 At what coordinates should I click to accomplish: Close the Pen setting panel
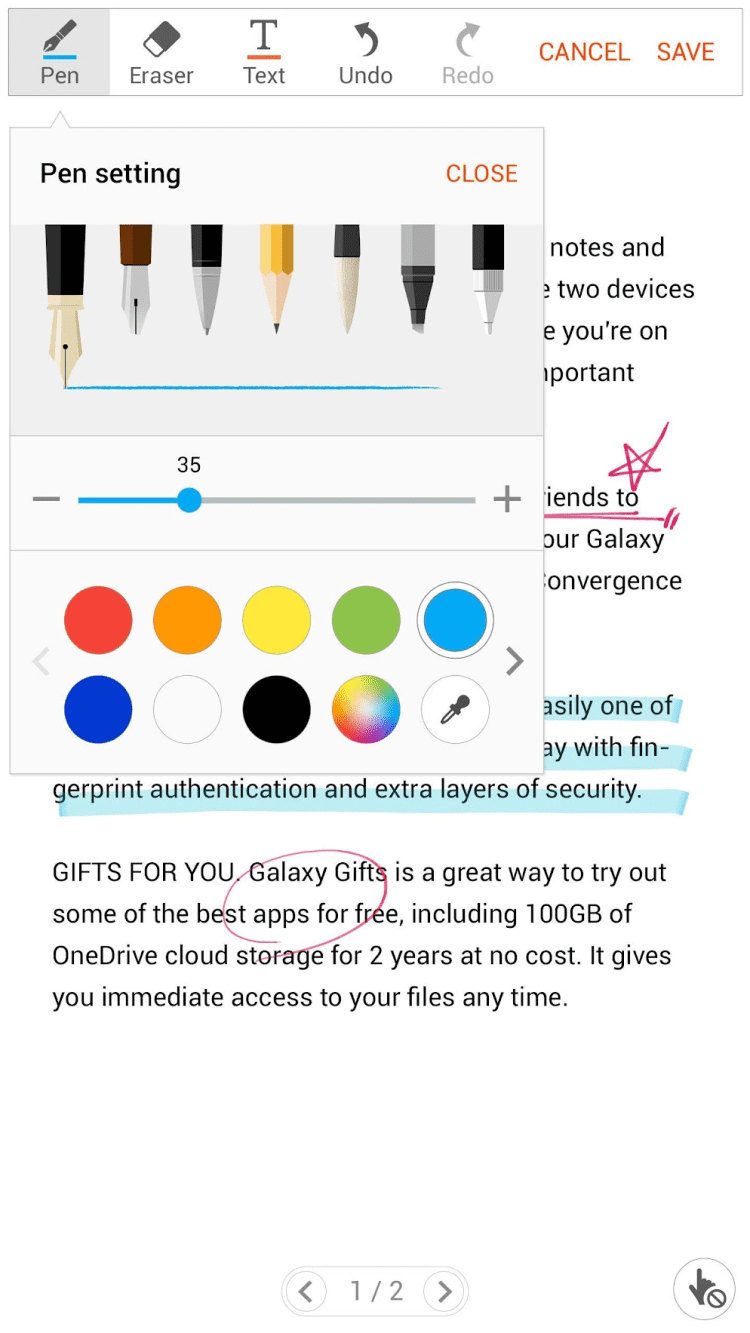point(481,173)
